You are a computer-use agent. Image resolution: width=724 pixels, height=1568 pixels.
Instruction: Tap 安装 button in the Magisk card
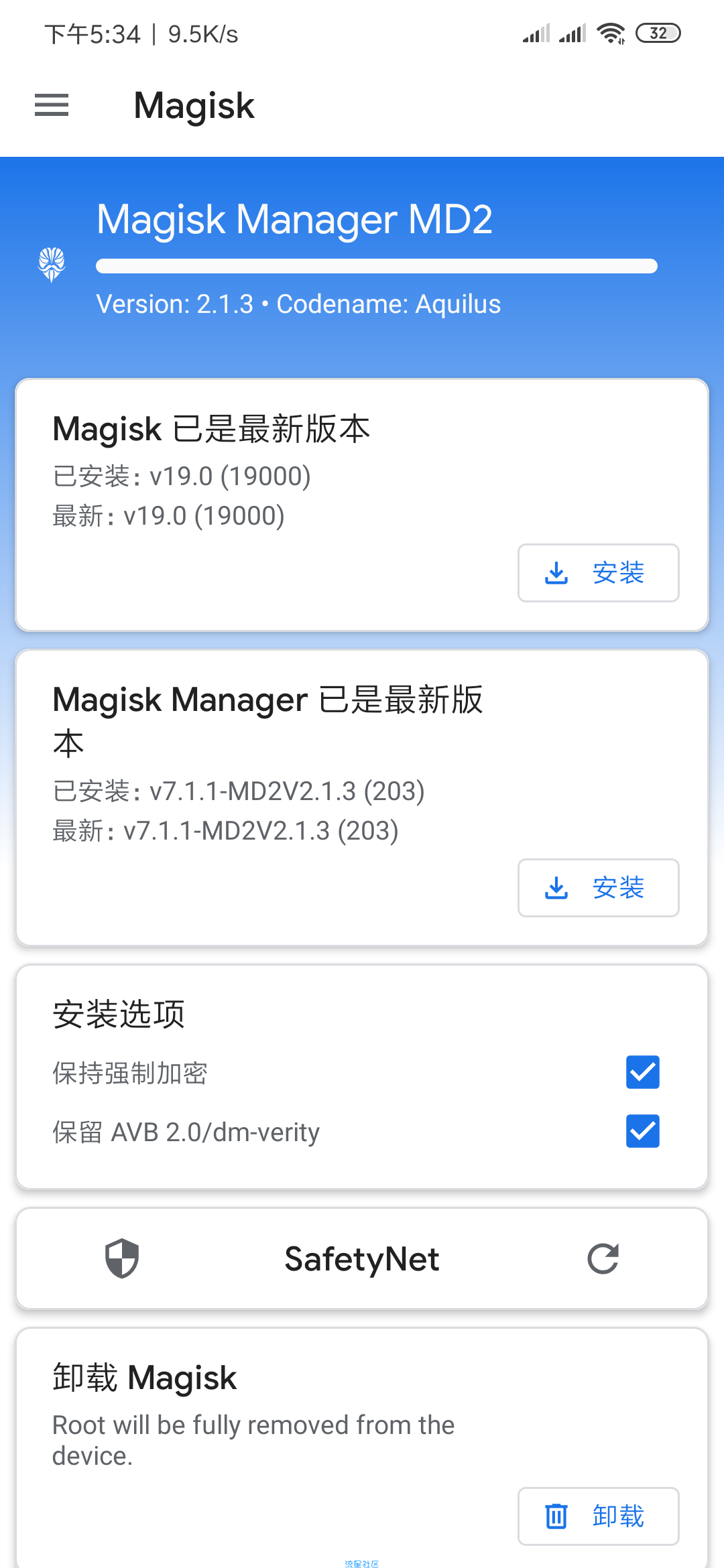(x=598, y=573)
